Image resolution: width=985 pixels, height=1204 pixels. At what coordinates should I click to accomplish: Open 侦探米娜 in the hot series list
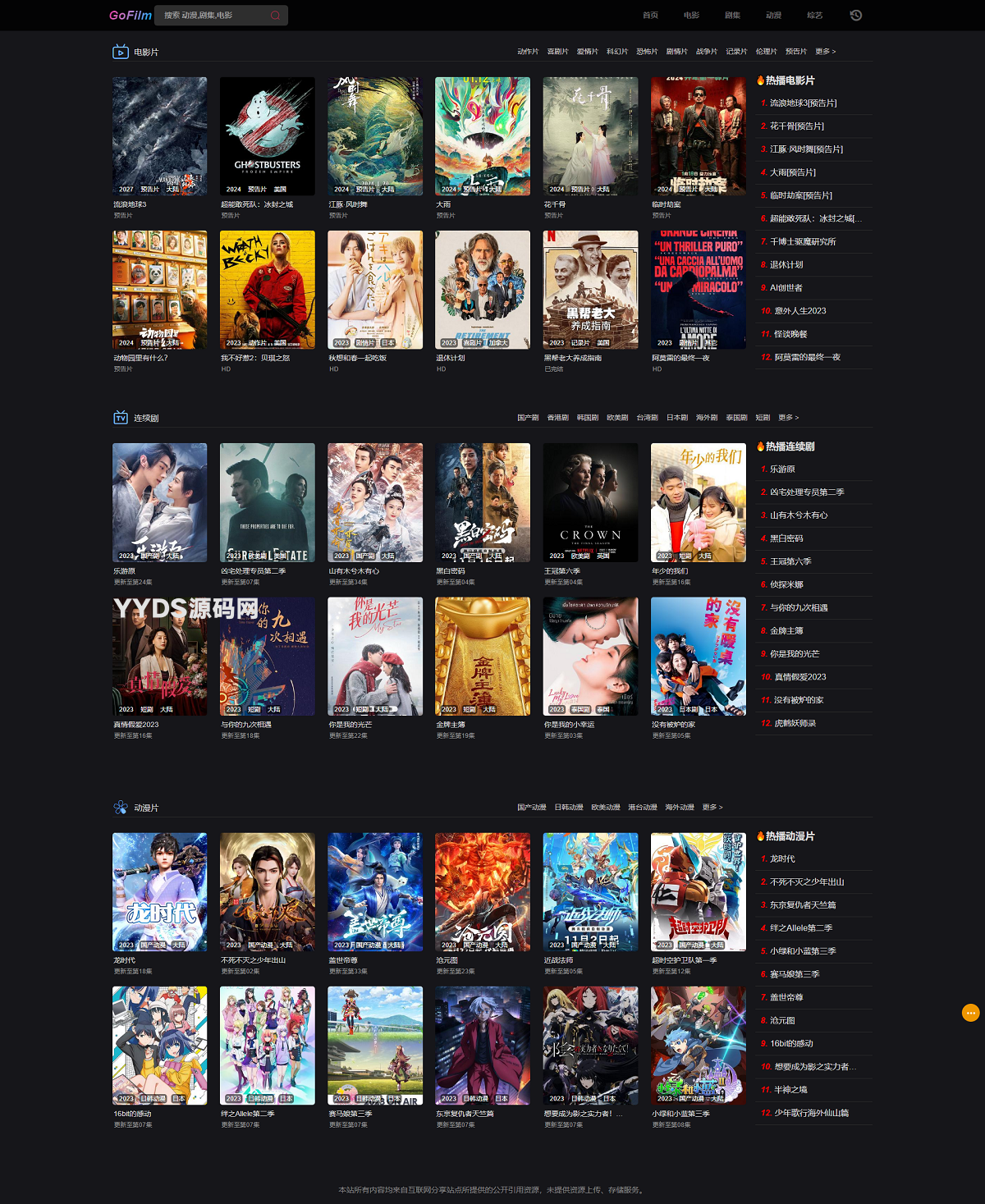786,585
